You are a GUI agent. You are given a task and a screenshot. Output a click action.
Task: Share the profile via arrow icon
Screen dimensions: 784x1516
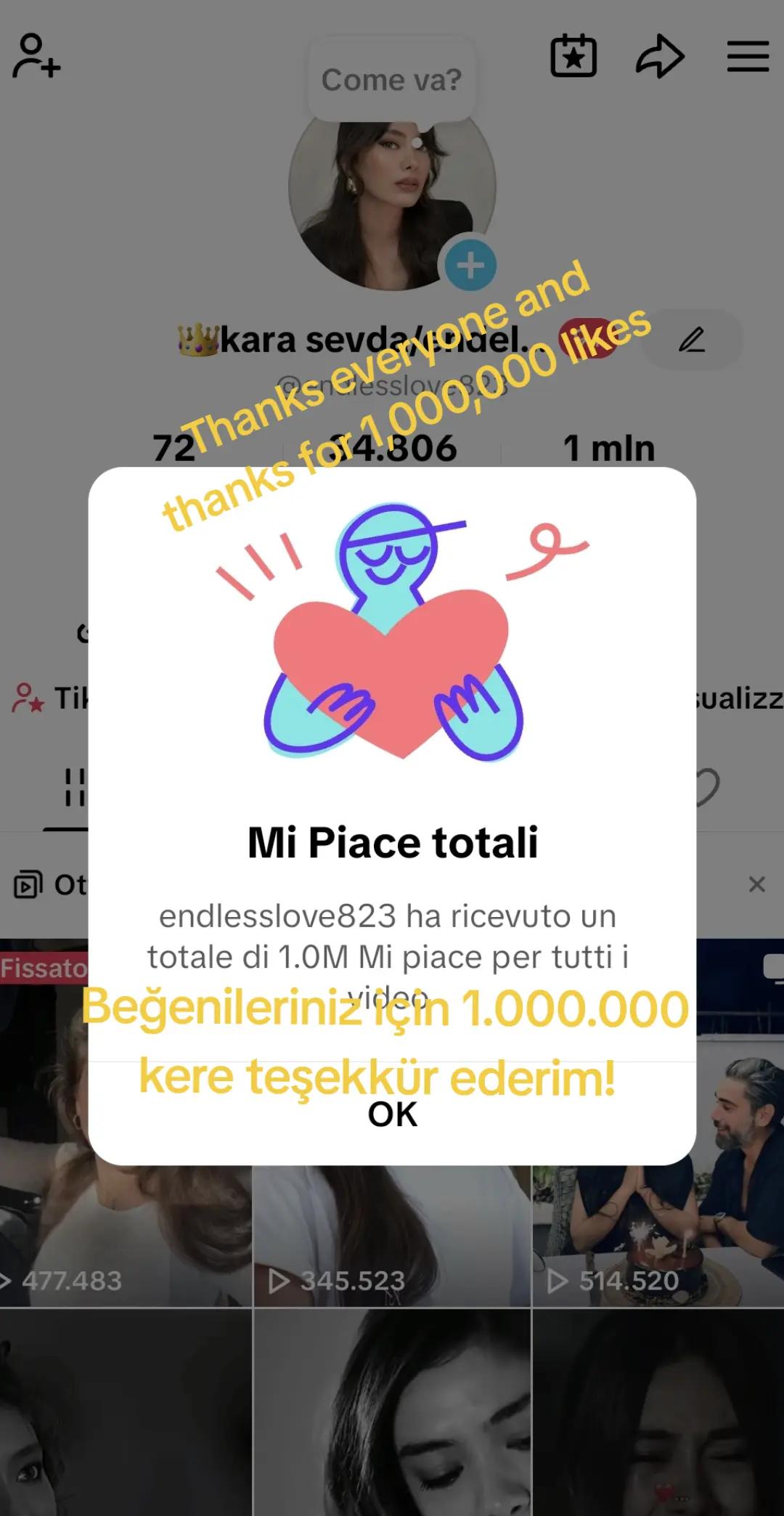(660, 56)
